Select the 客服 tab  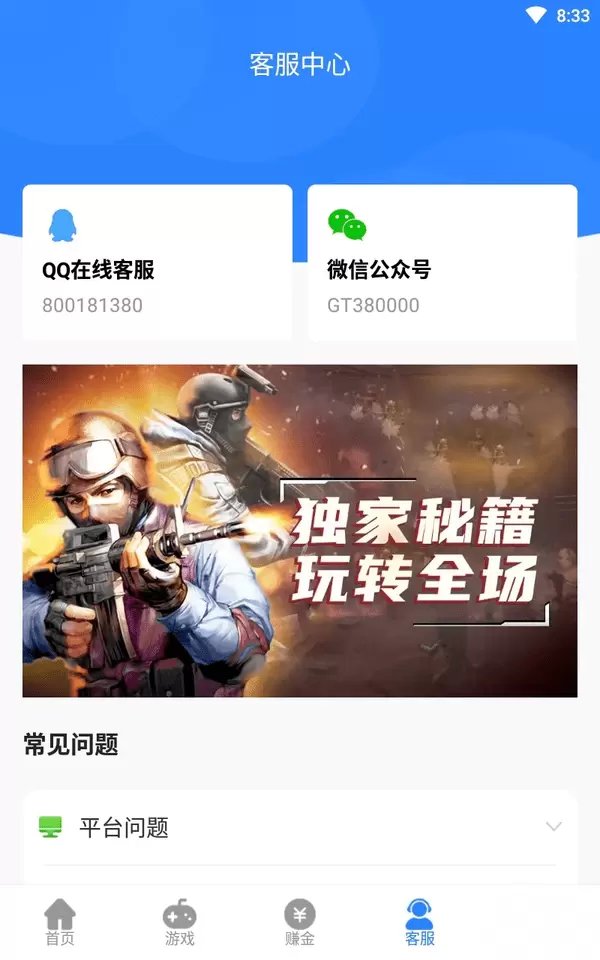(419, 922)
